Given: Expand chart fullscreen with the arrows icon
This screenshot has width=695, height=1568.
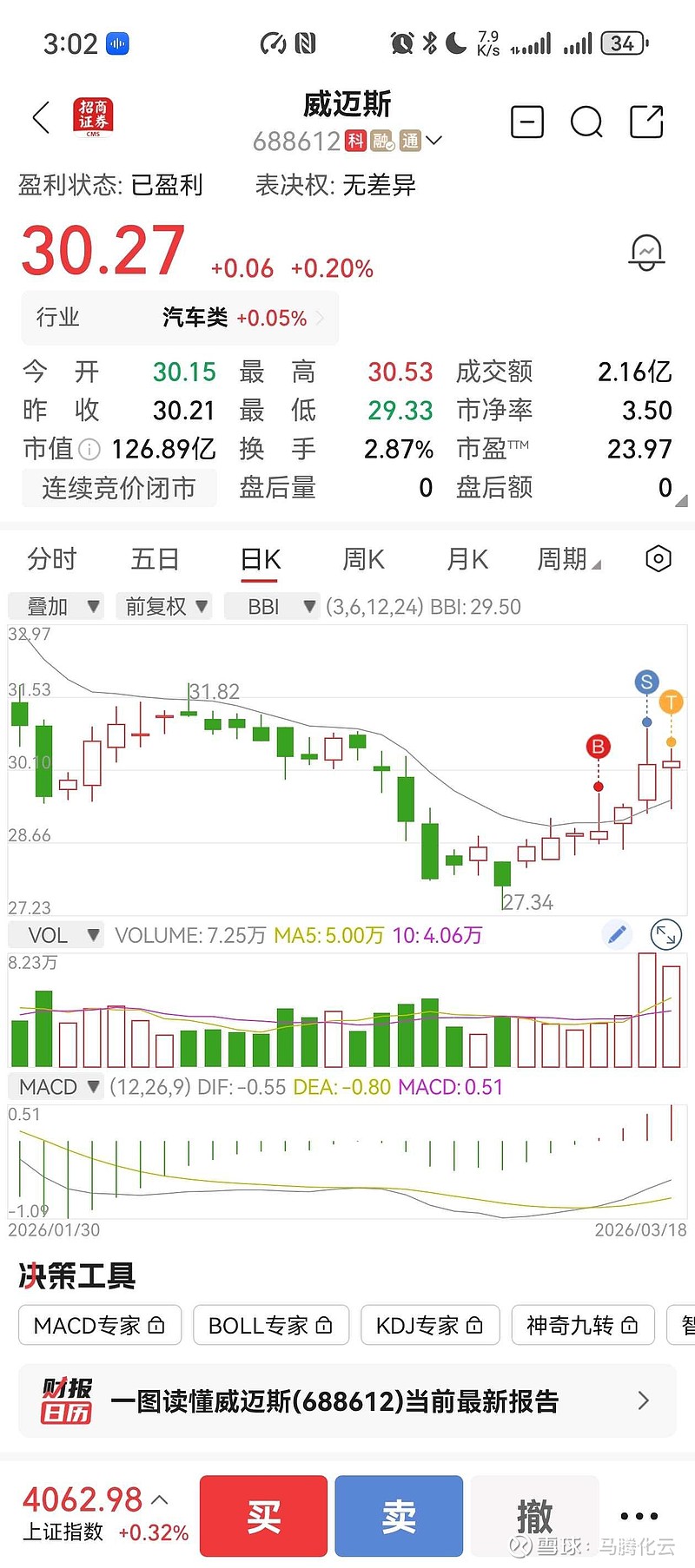Looking at the screenshot, I should point(665,933).
